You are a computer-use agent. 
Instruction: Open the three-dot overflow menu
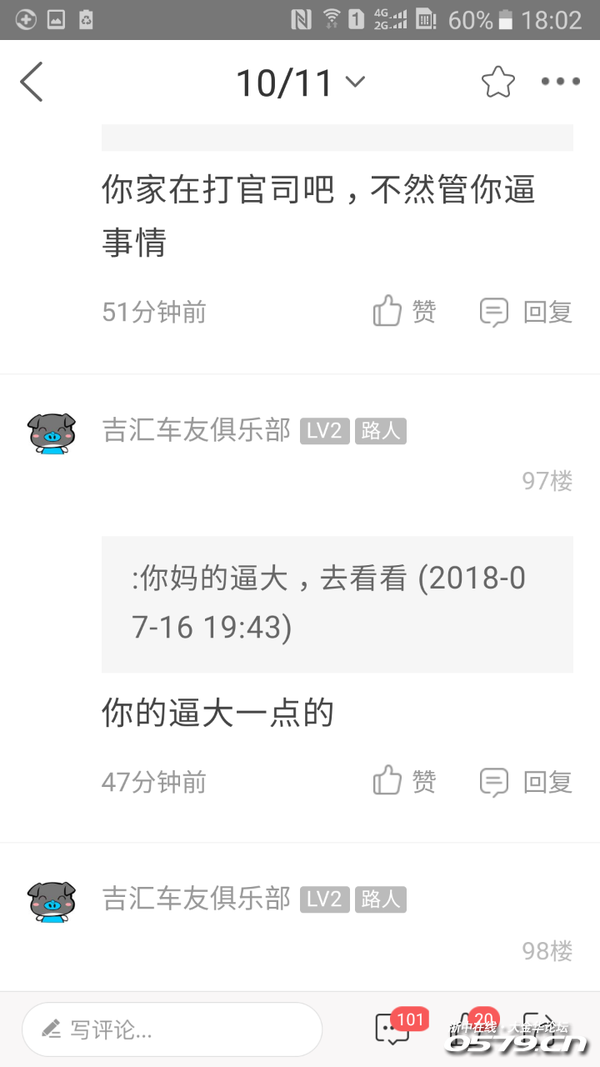coord(560,82)
